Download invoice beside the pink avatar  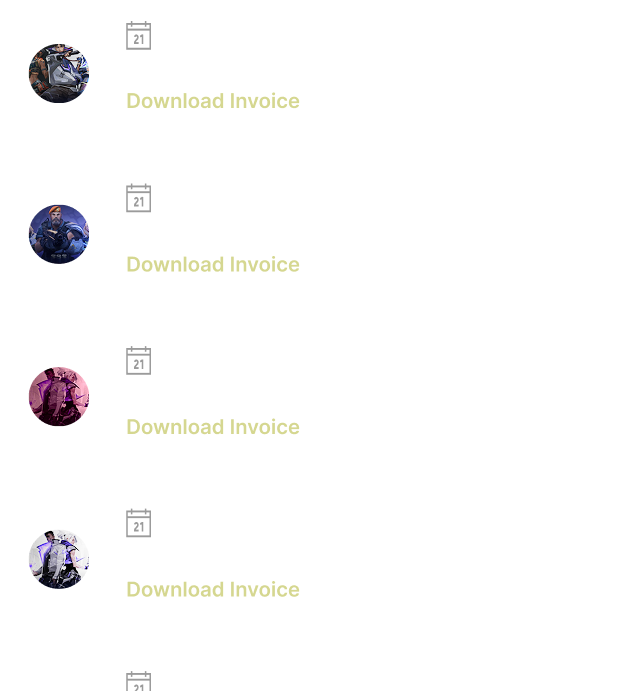coord(212,427)
